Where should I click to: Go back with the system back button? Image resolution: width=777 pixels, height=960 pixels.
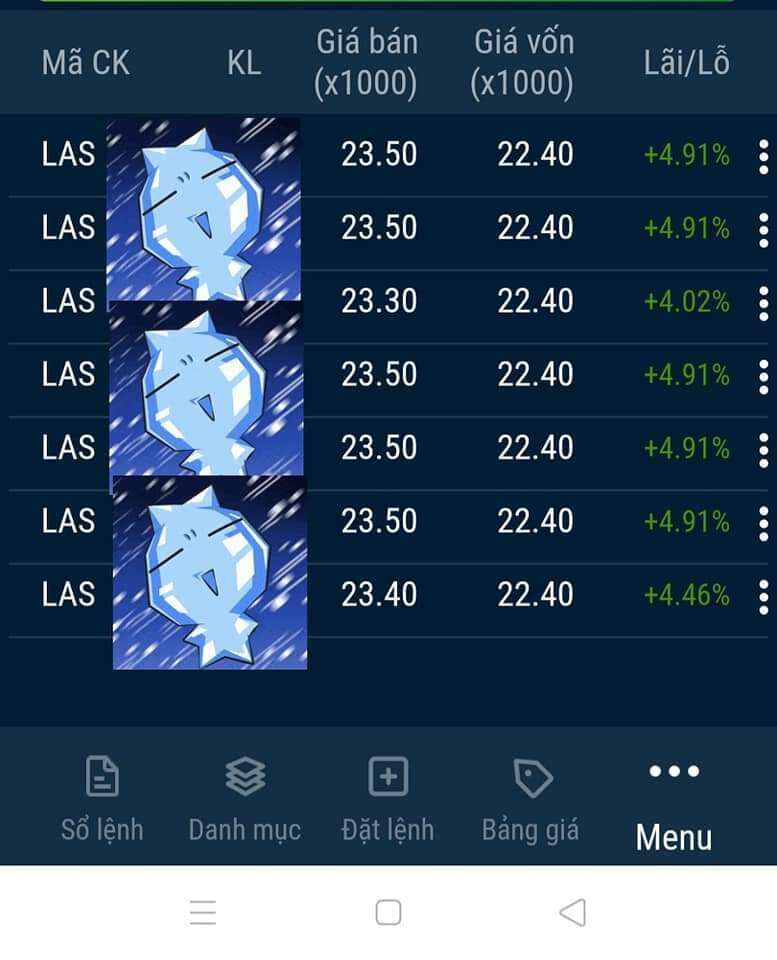pos(572,912)
